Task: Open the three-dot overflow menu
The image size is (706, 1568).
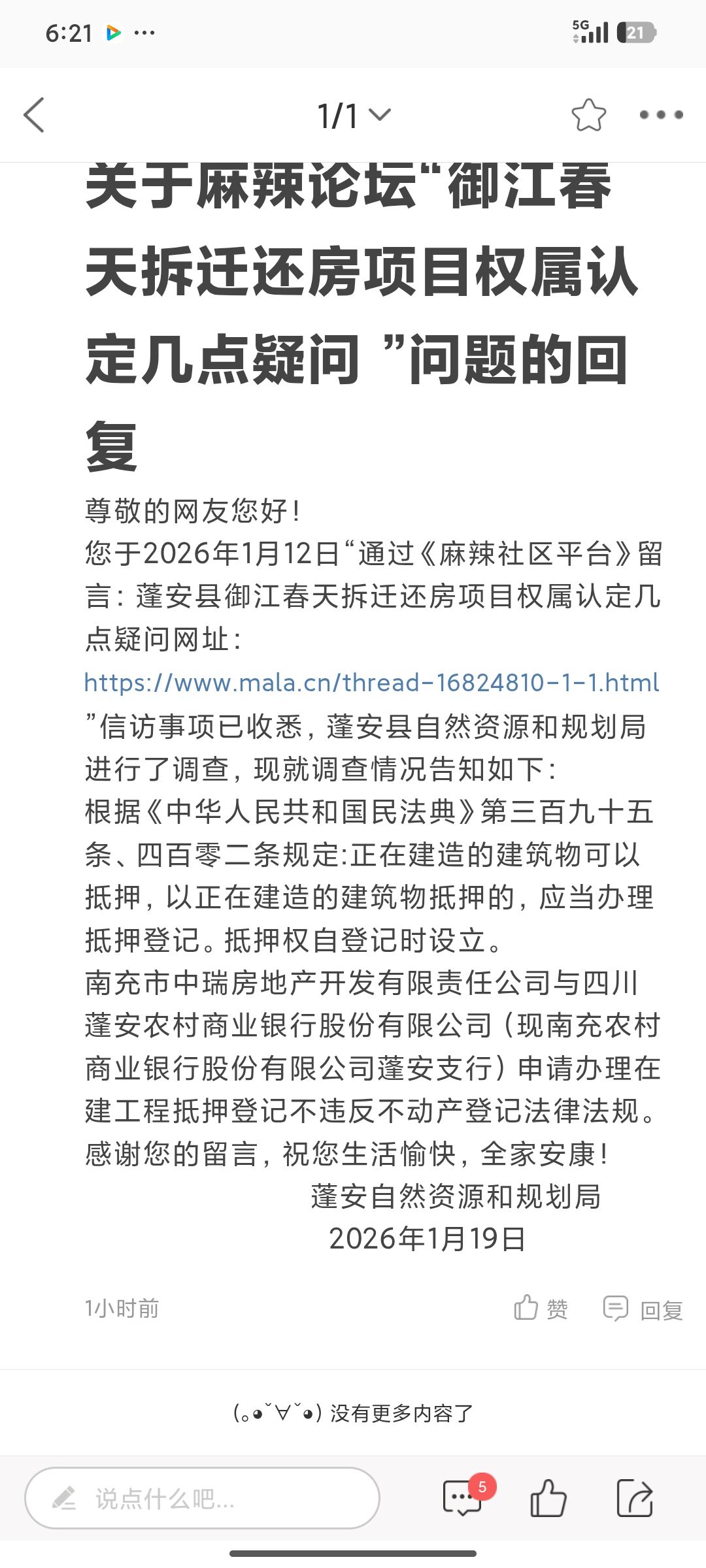Action: click(661, 115)
